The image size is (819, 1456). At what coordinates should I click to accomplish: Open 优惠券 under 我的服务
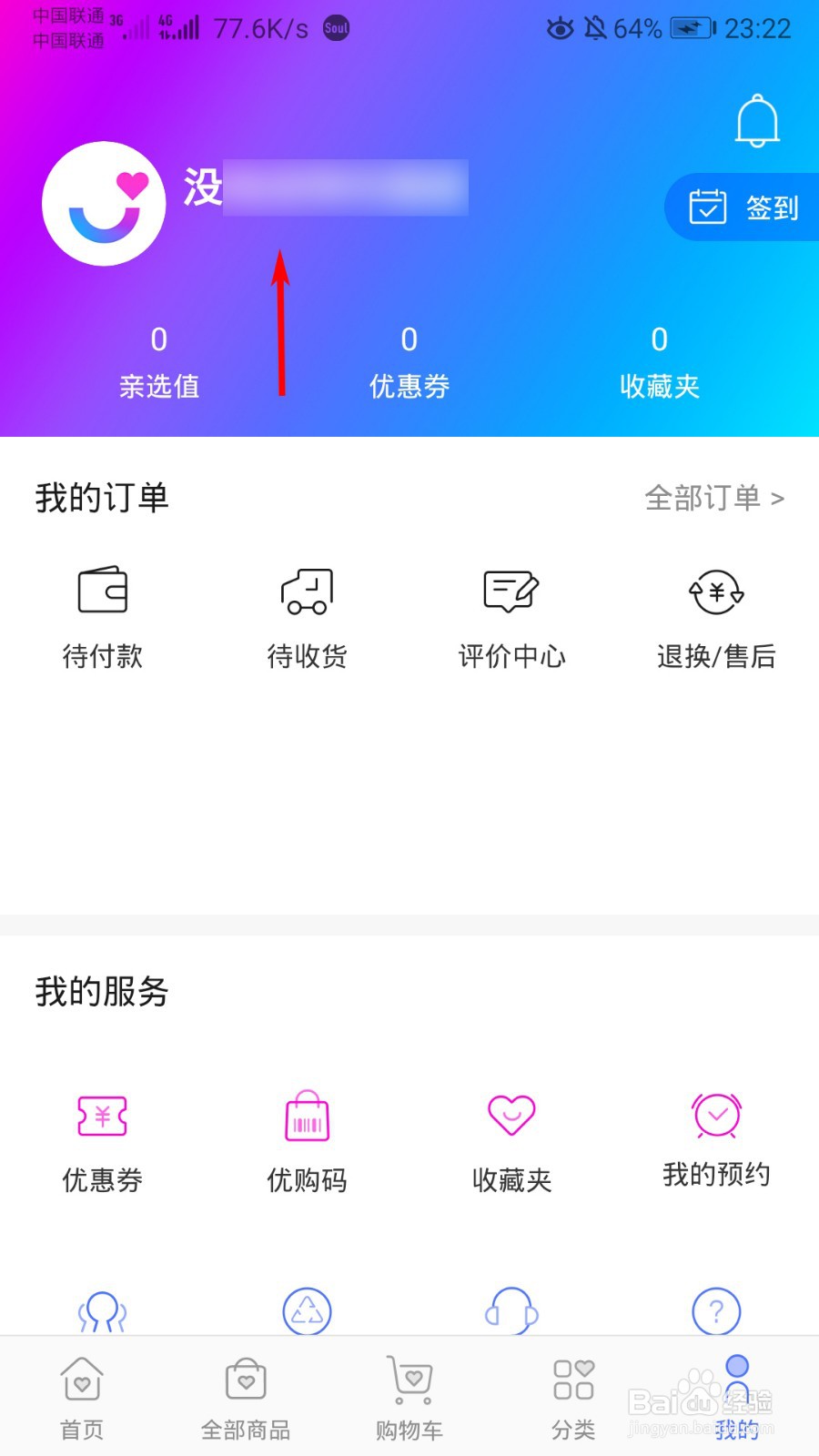coord(103,1143)
